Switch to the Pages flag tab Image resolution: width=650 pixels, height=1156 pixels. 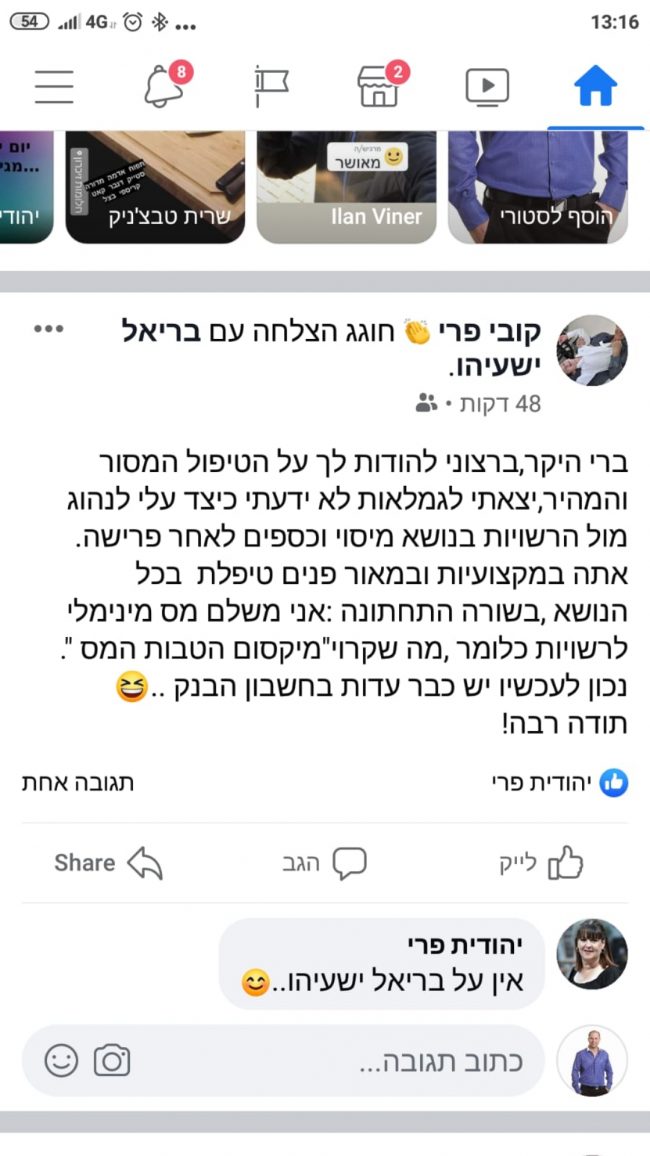pyautogui.click(x=270, y=87)
